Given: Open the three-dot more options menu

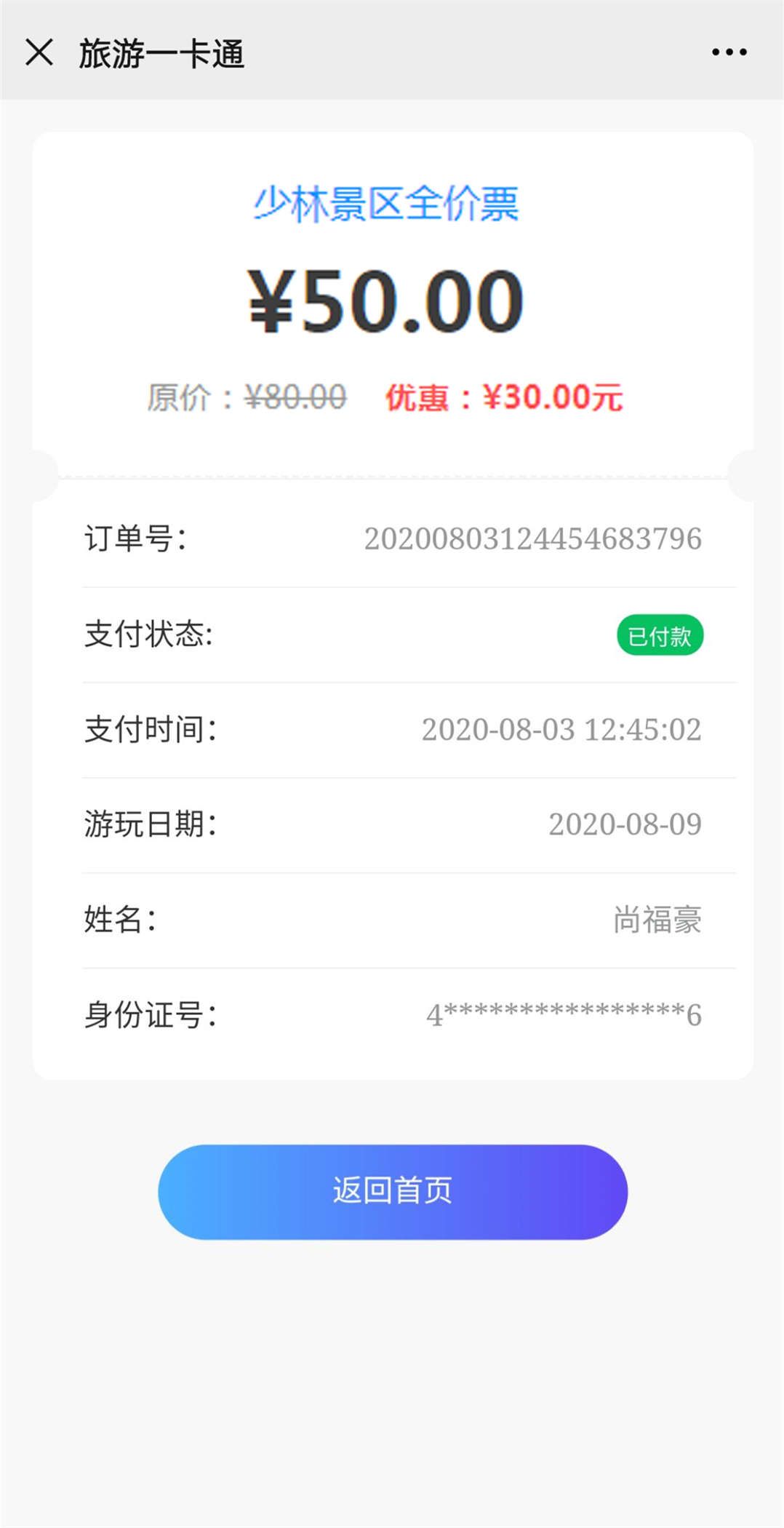Looking at the screenshot, I should (x=729, y=52).
